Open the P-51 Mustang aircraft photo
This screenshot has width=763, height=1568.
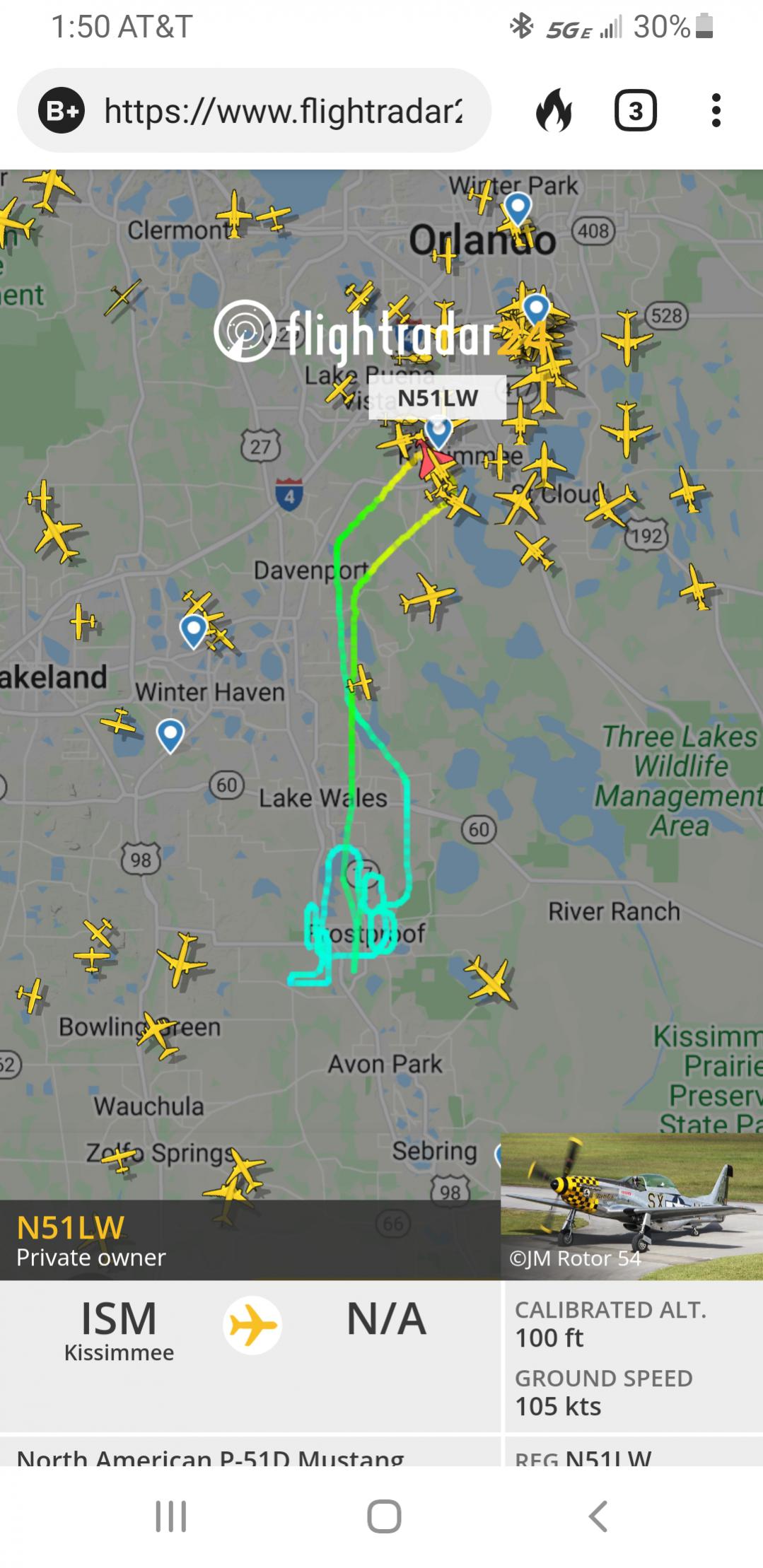coord(631,1205)
